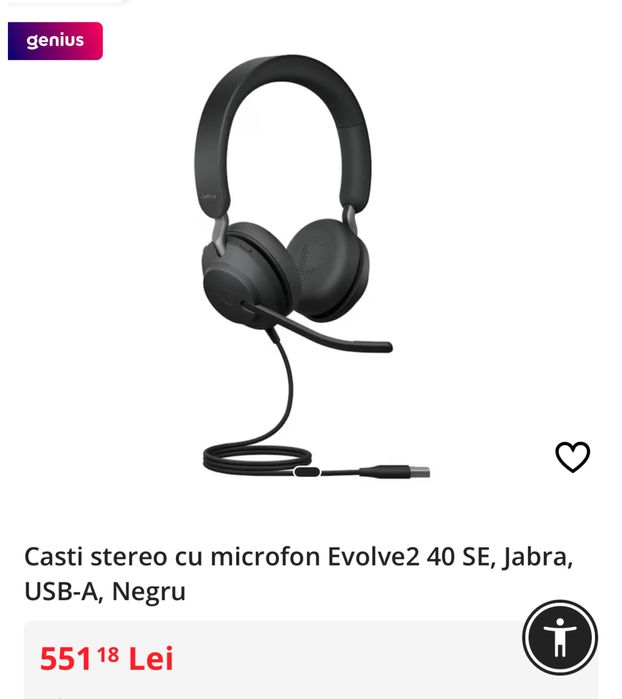Open the Jabra Evolve2 40 SE product
The height and width of the screenshot is (699, 622).
pos(298,573)
